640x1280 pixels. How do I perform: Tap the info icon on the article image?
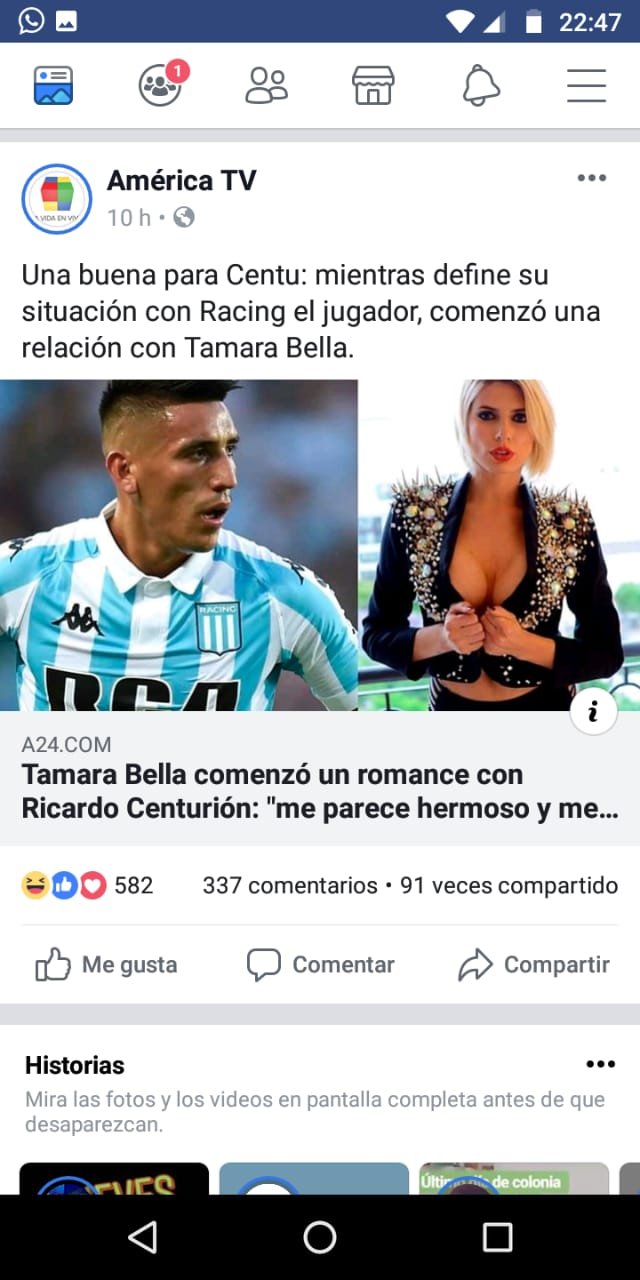pyautogui.click(x=593, y=712)
